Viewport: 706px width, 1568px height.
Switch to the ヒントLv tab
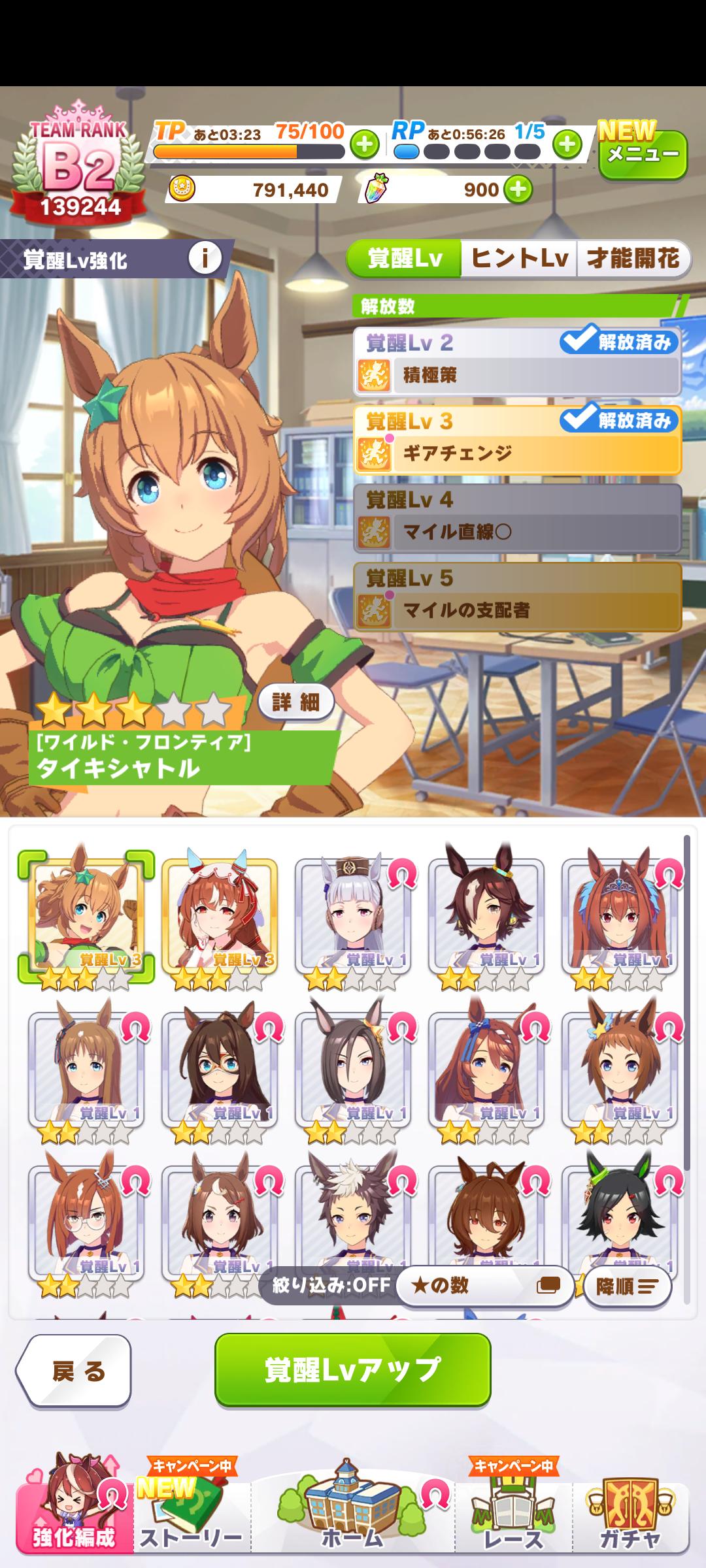(x=519, y=259)
